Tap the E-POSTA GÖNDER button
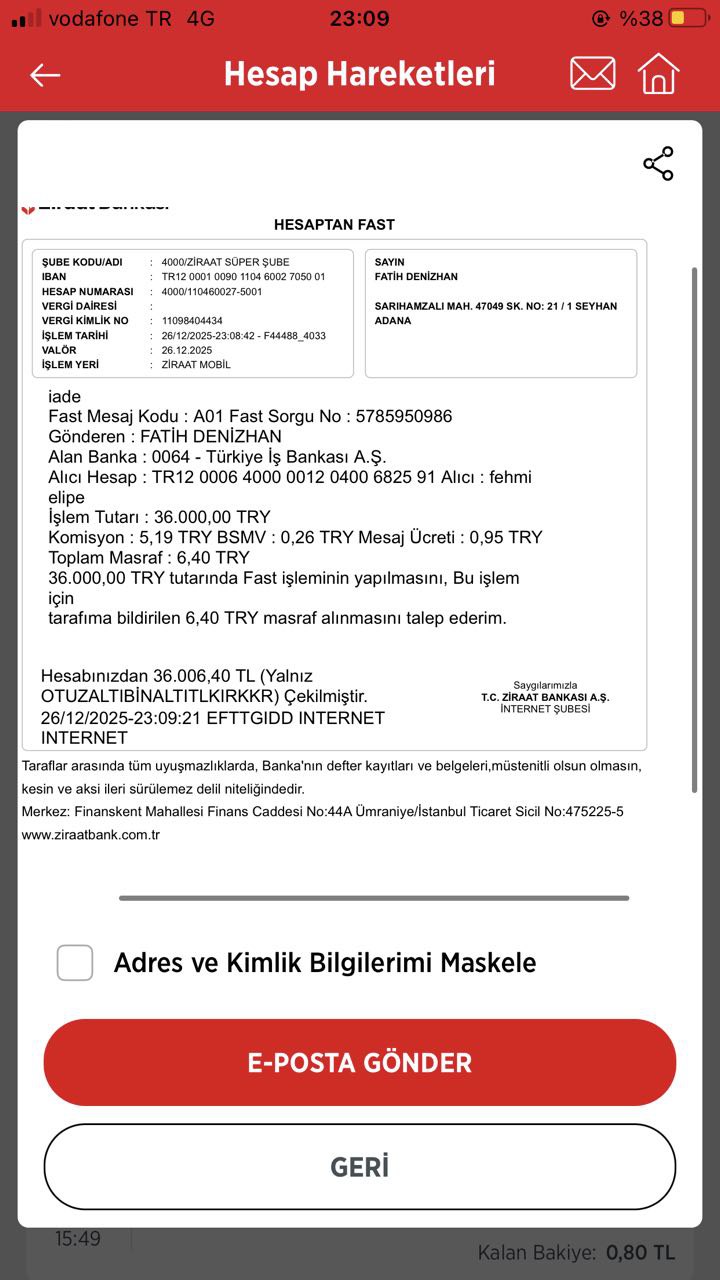The height and width of the screenshot is (1280, 720). [360, 1062]
